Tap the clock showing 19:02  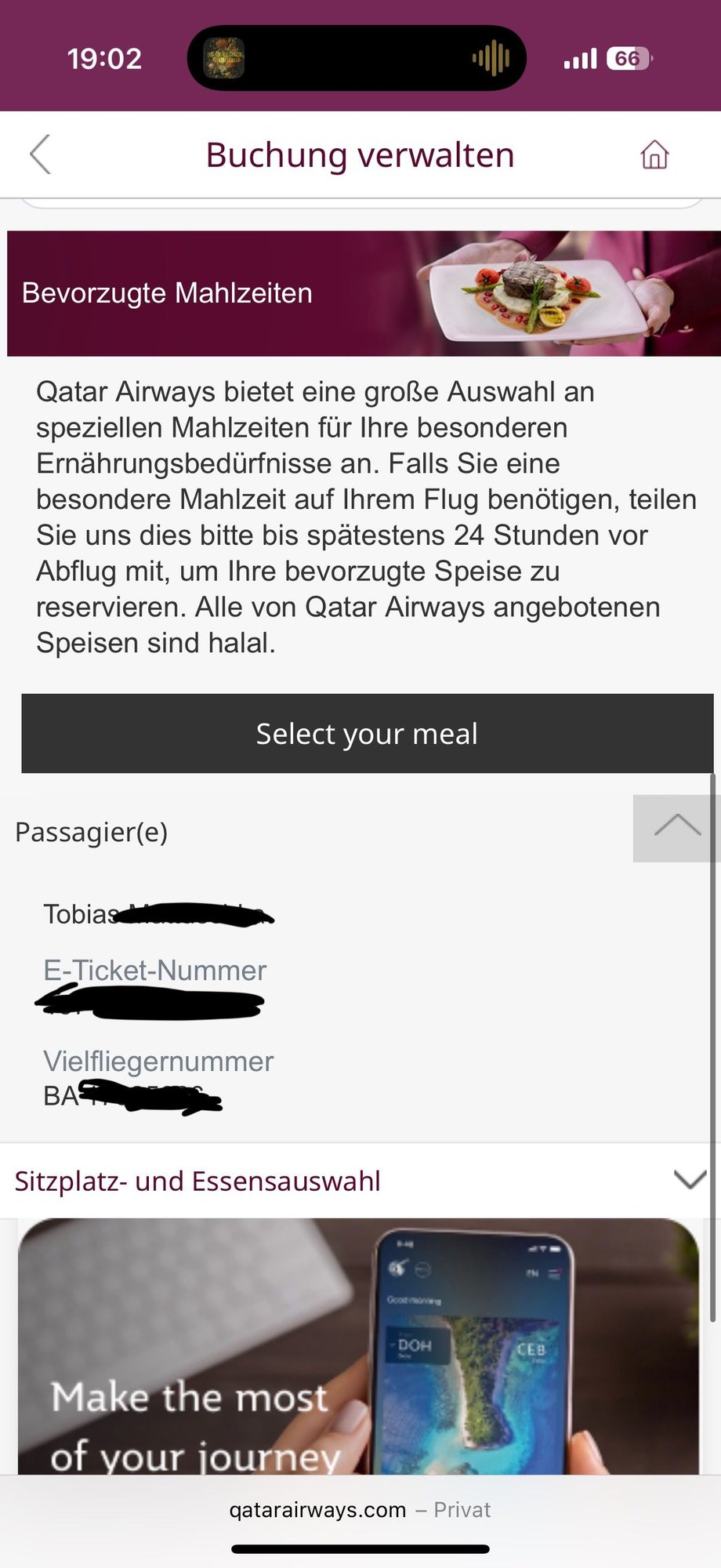[104, 57]
